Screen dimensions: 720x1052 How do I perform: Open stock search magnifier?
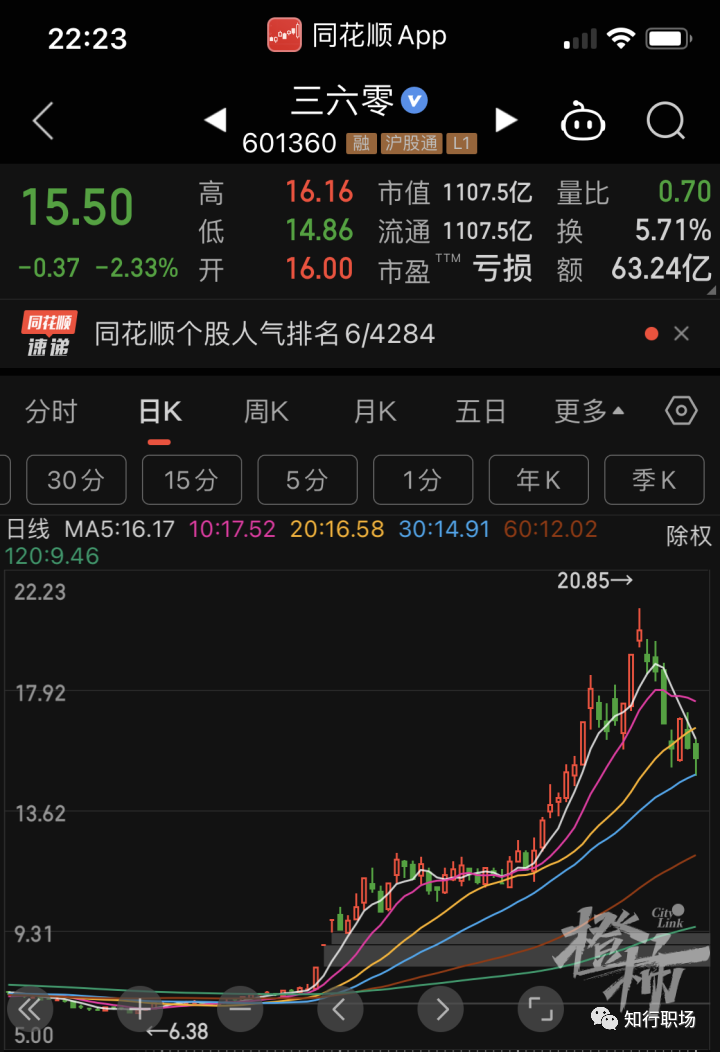click(665, 122)
